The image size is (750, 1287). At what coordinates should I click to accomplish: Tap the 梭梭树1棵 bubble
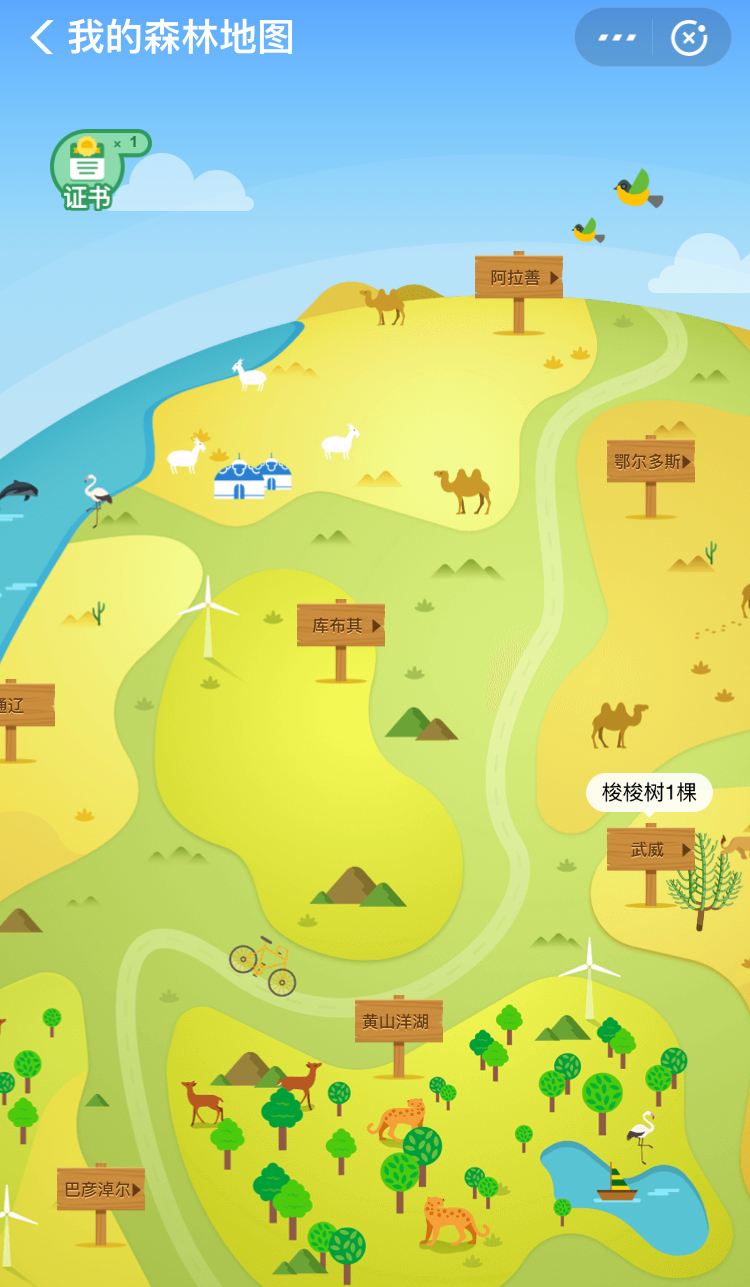click(x=649, y=793)
